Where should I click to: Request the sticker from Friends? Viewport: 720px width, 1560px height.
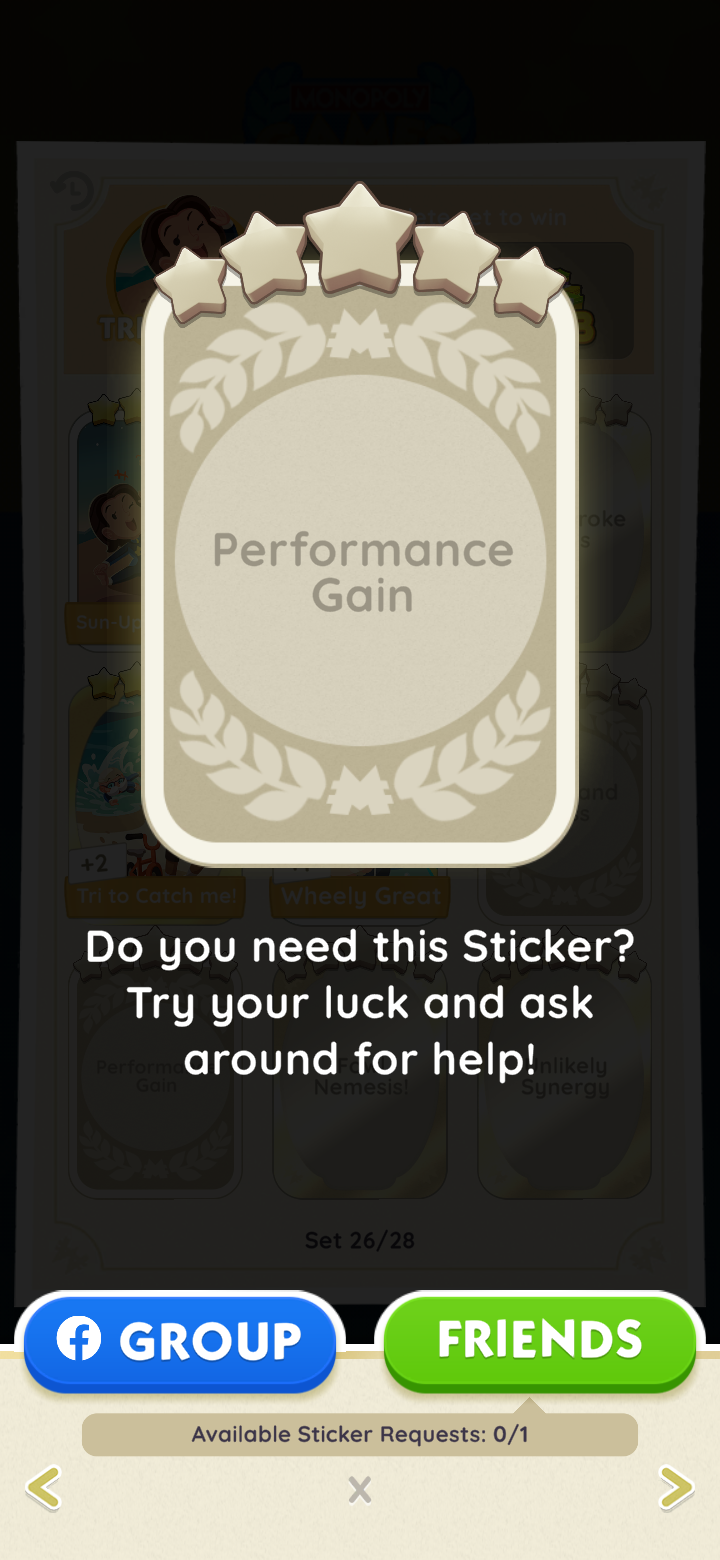point(540,1340)
